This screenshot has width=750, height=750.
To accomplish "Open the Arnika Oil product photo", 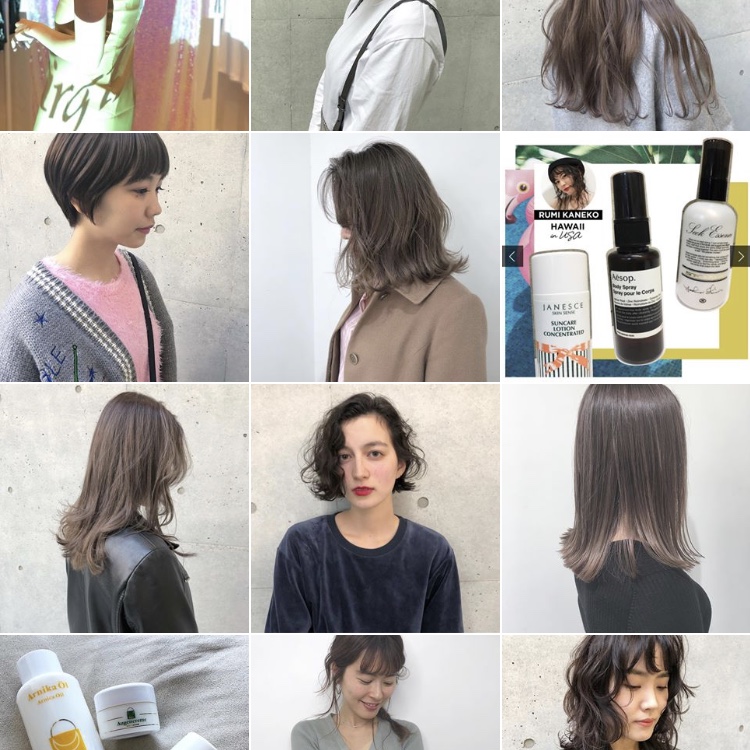I will [124, 693].
